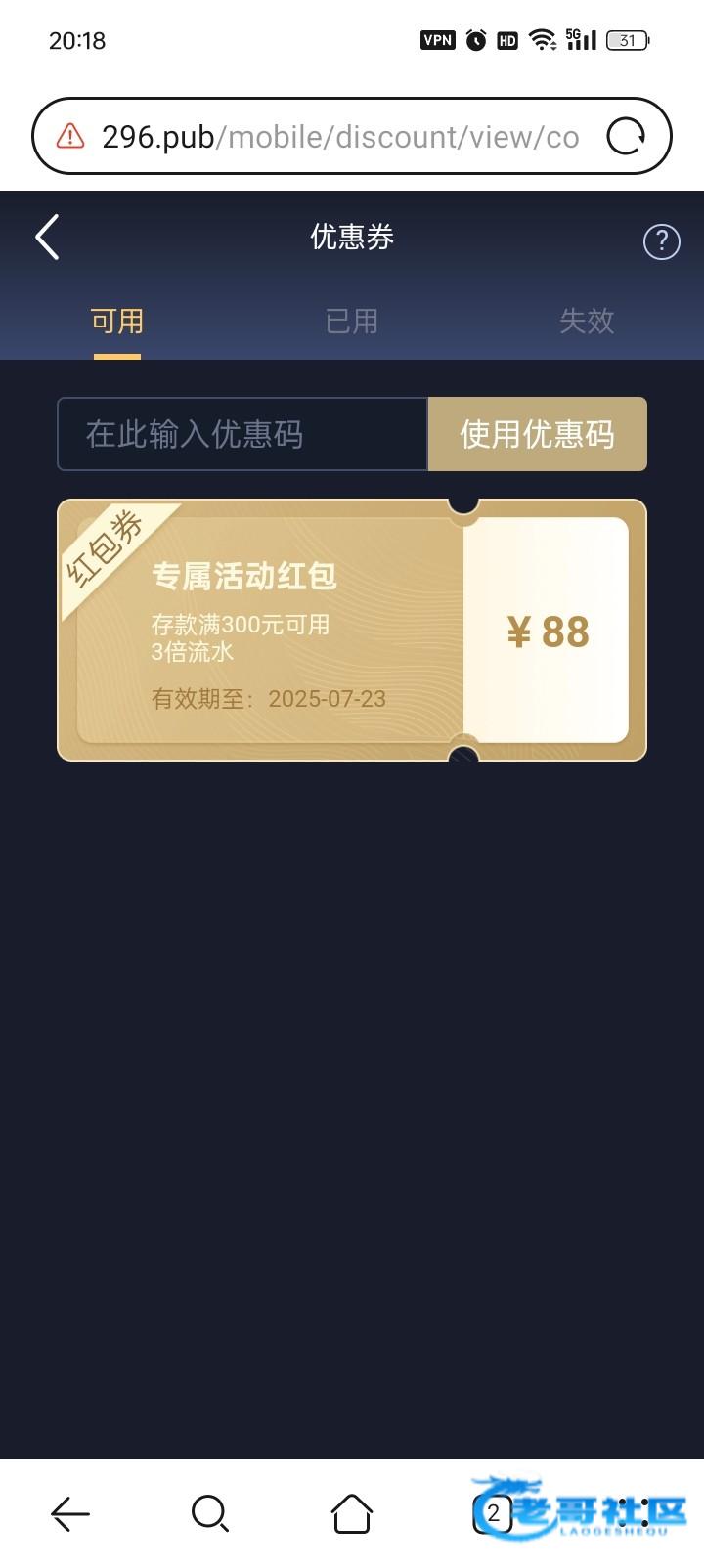Select the 可用 tab
704x1568 pixels.
click(x=117, y=322)
